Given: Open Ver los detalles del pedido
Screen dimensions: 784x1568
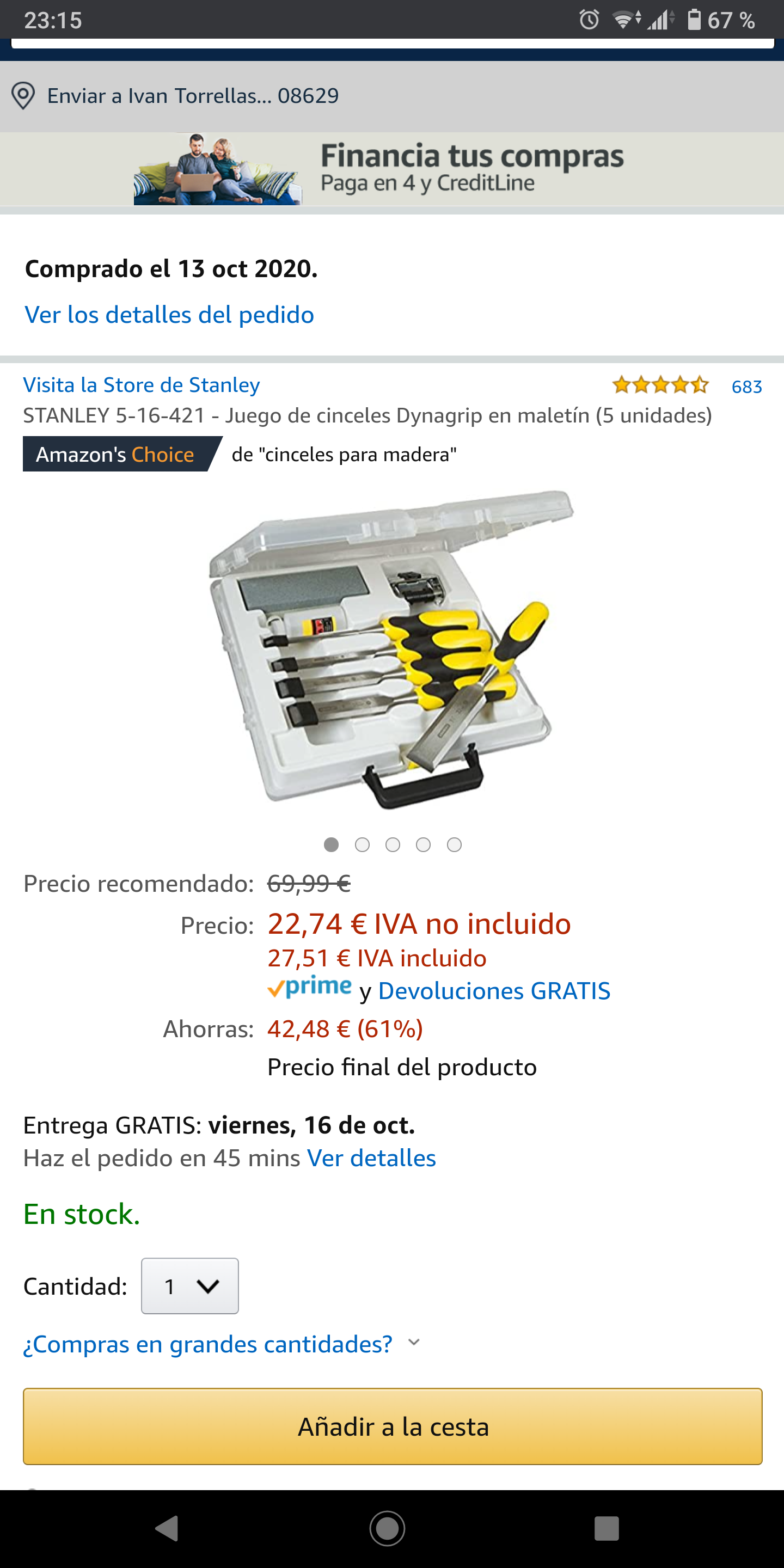Looking at the screenshot, I should 169,315.
